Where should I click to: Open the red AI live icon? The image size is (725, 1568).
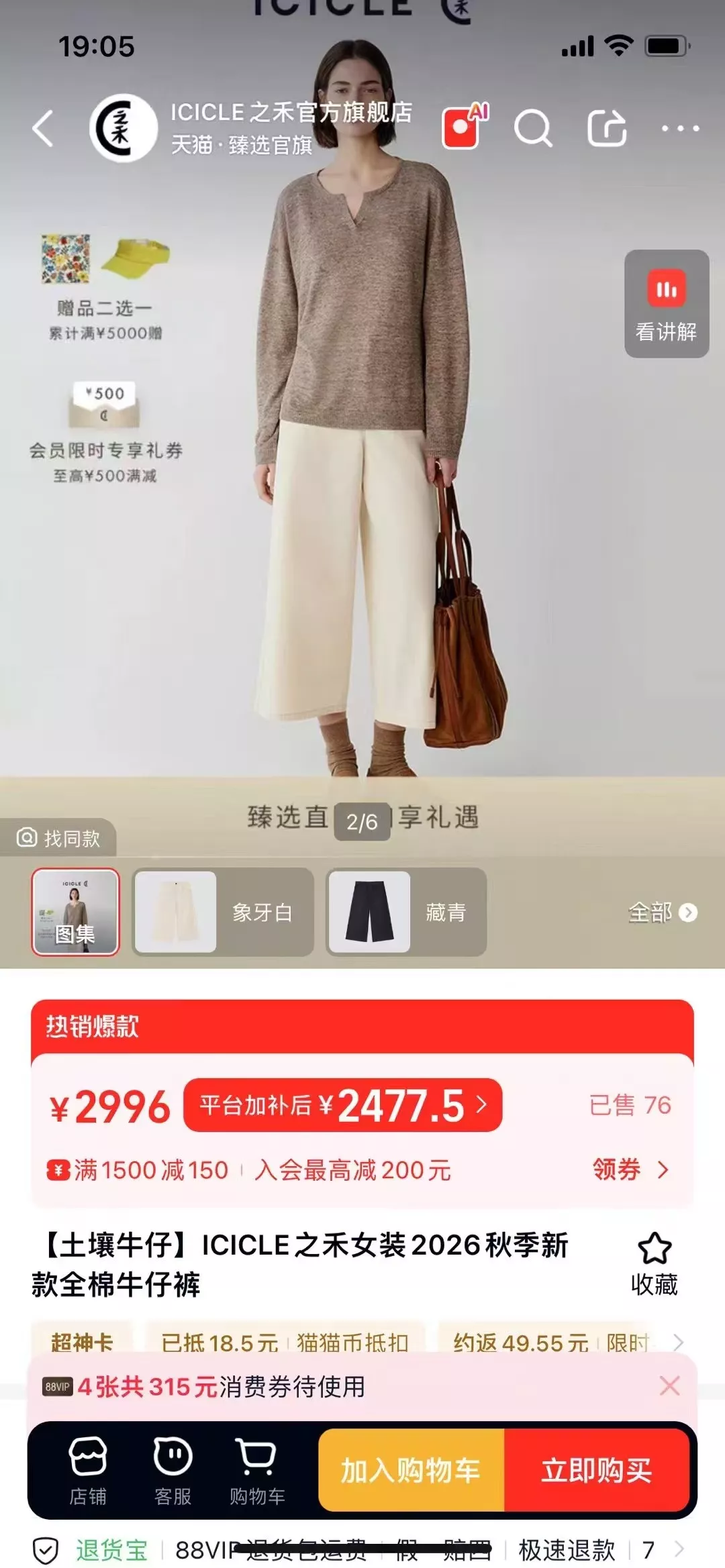[465, 125]
